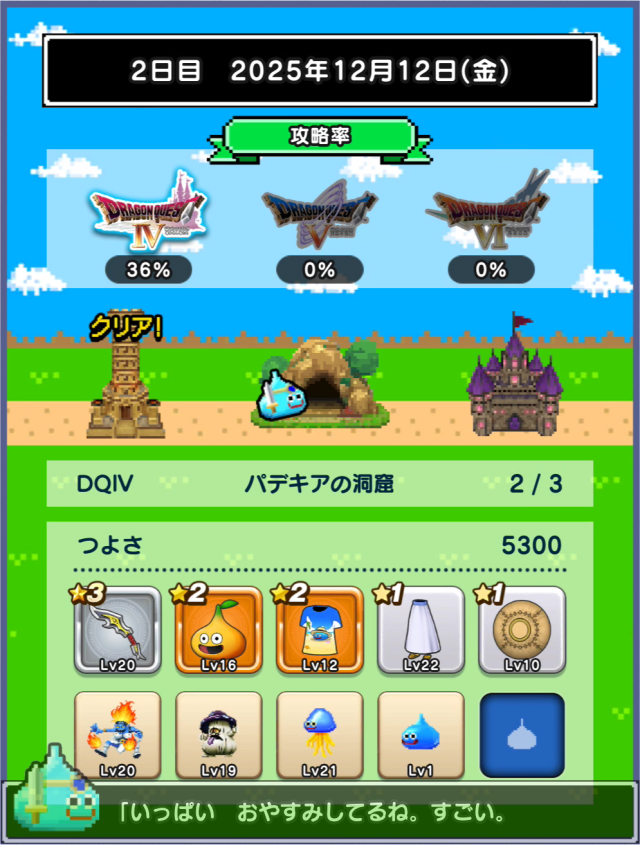Tap the 2-star T-shirt armor Lv12
This screenshot has height=845, width=640.
(x=319, y=632)
